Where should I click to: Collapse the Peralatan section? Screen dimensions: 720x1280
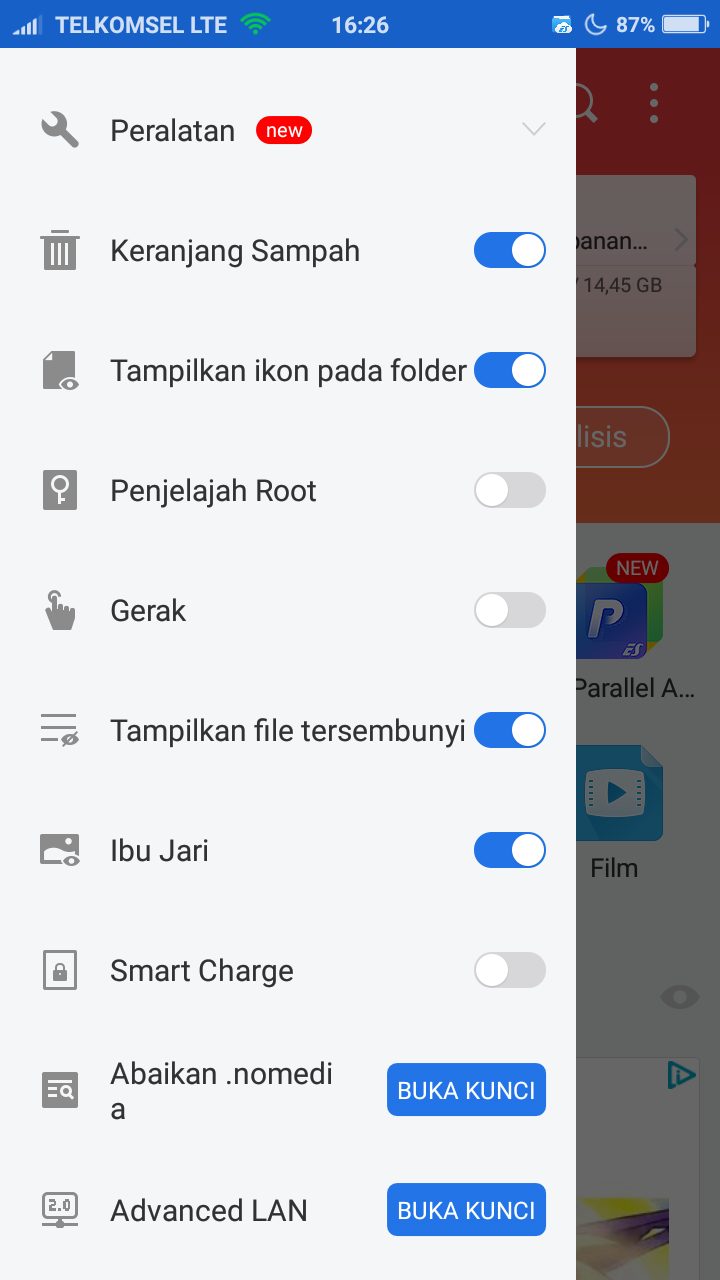(533, 130)
